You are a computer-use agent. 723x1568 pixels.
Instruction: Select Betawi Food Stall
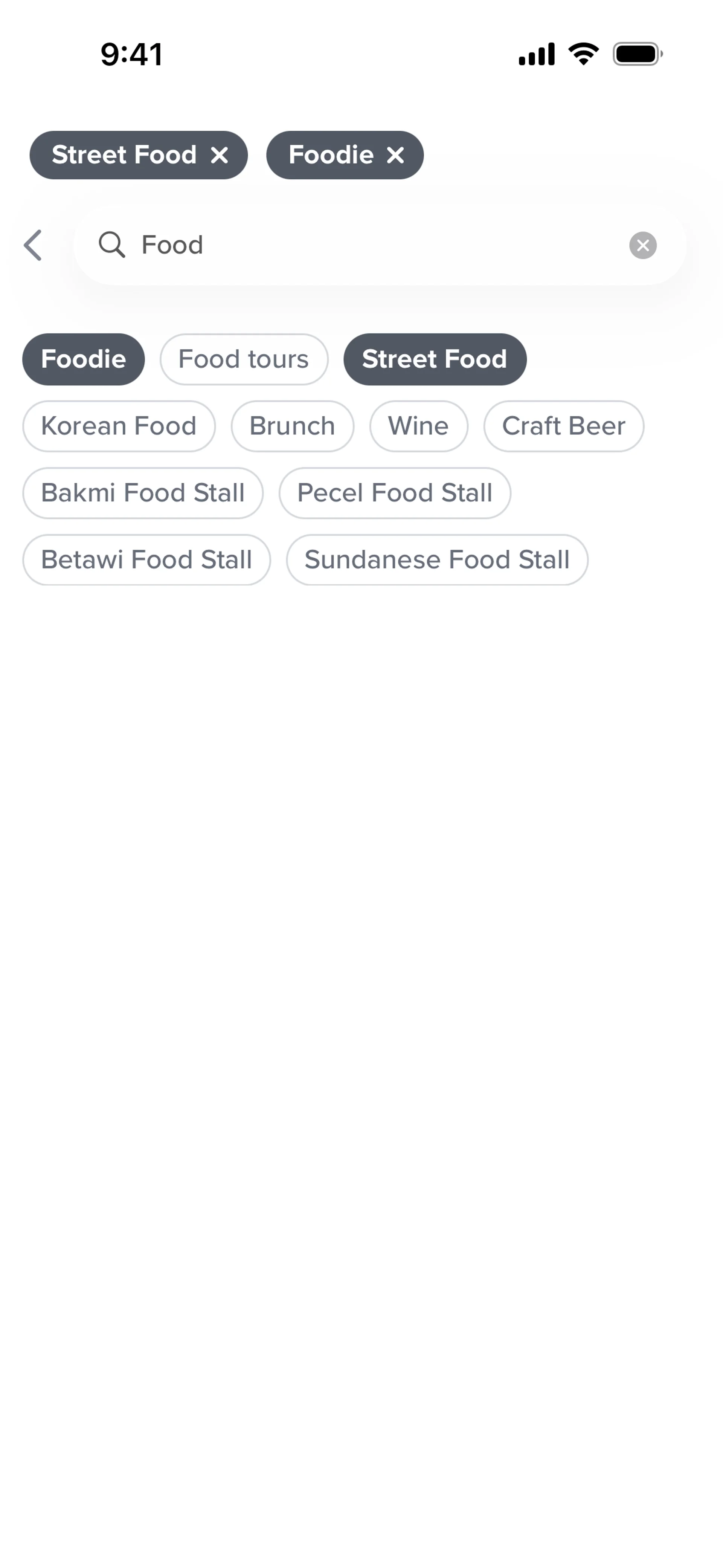146,560
